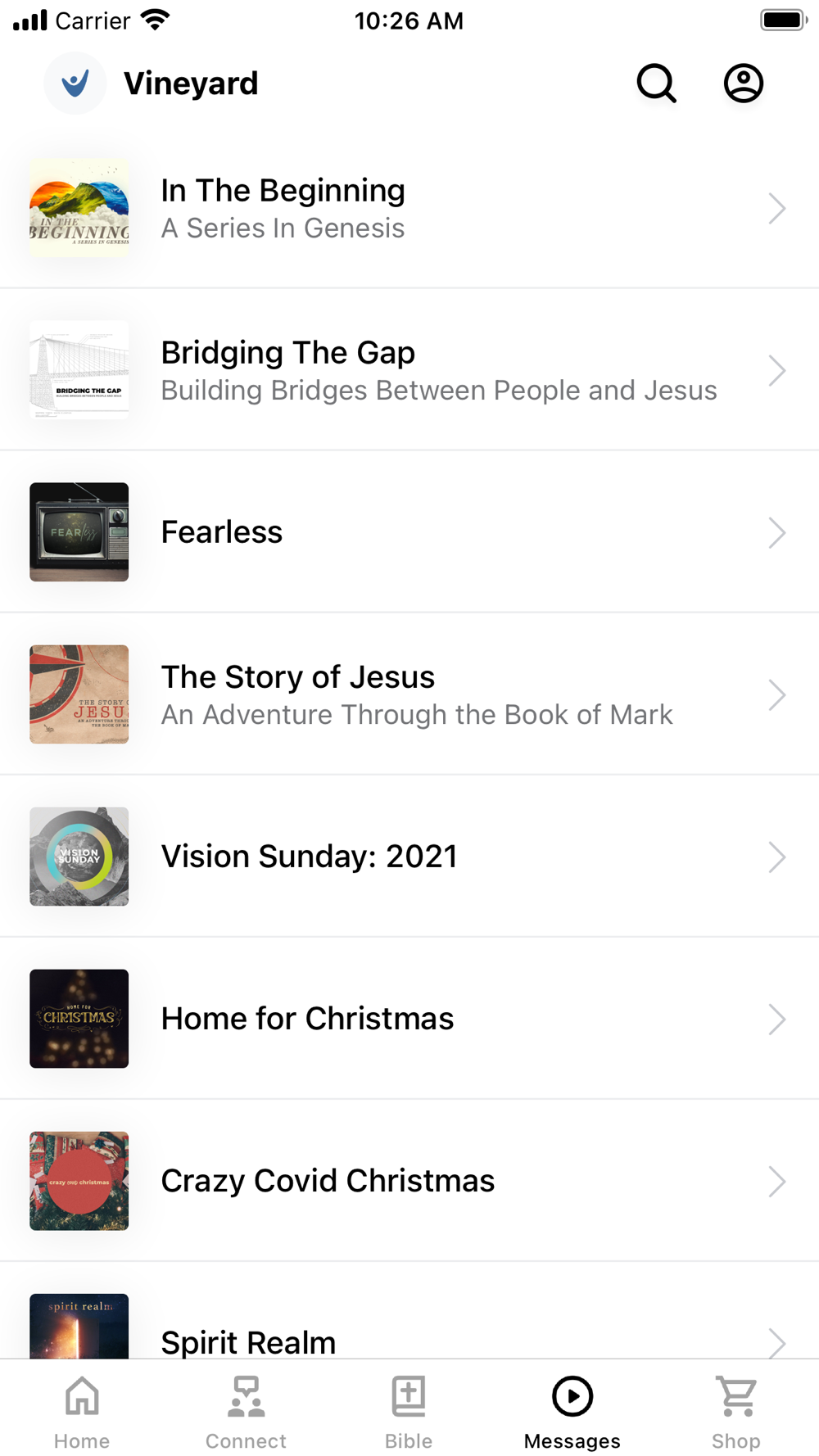The image size is (819, 1456).
Task: Open the In The Beginning series
Action: click(x=409, y=208)
